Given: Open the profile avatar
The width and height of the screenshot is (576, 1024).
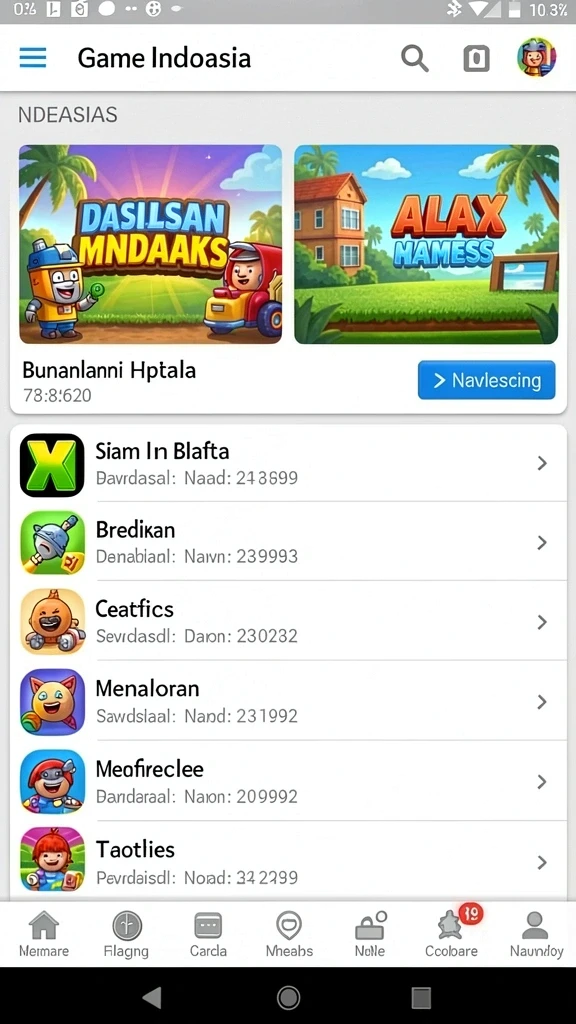Looking at the screenshot, I should point(536,57).
